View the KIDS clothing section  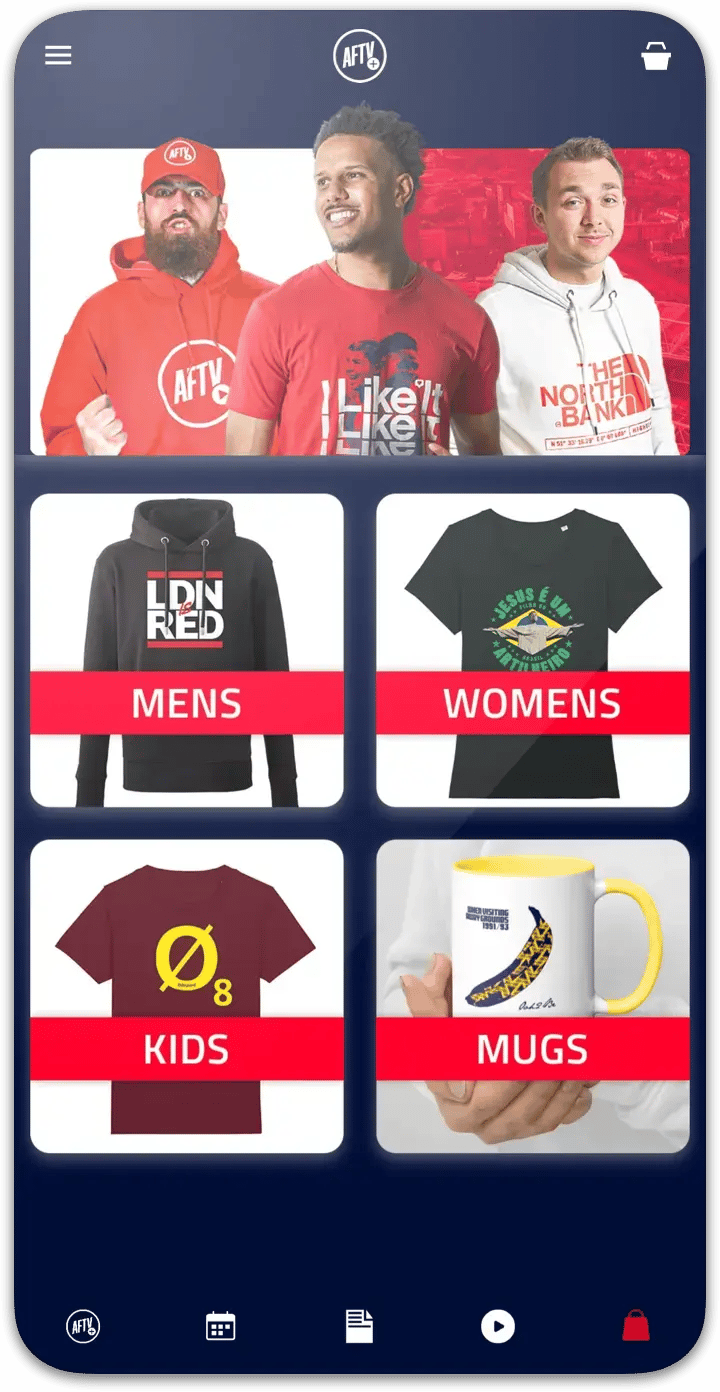click(x=187, y=1049)
